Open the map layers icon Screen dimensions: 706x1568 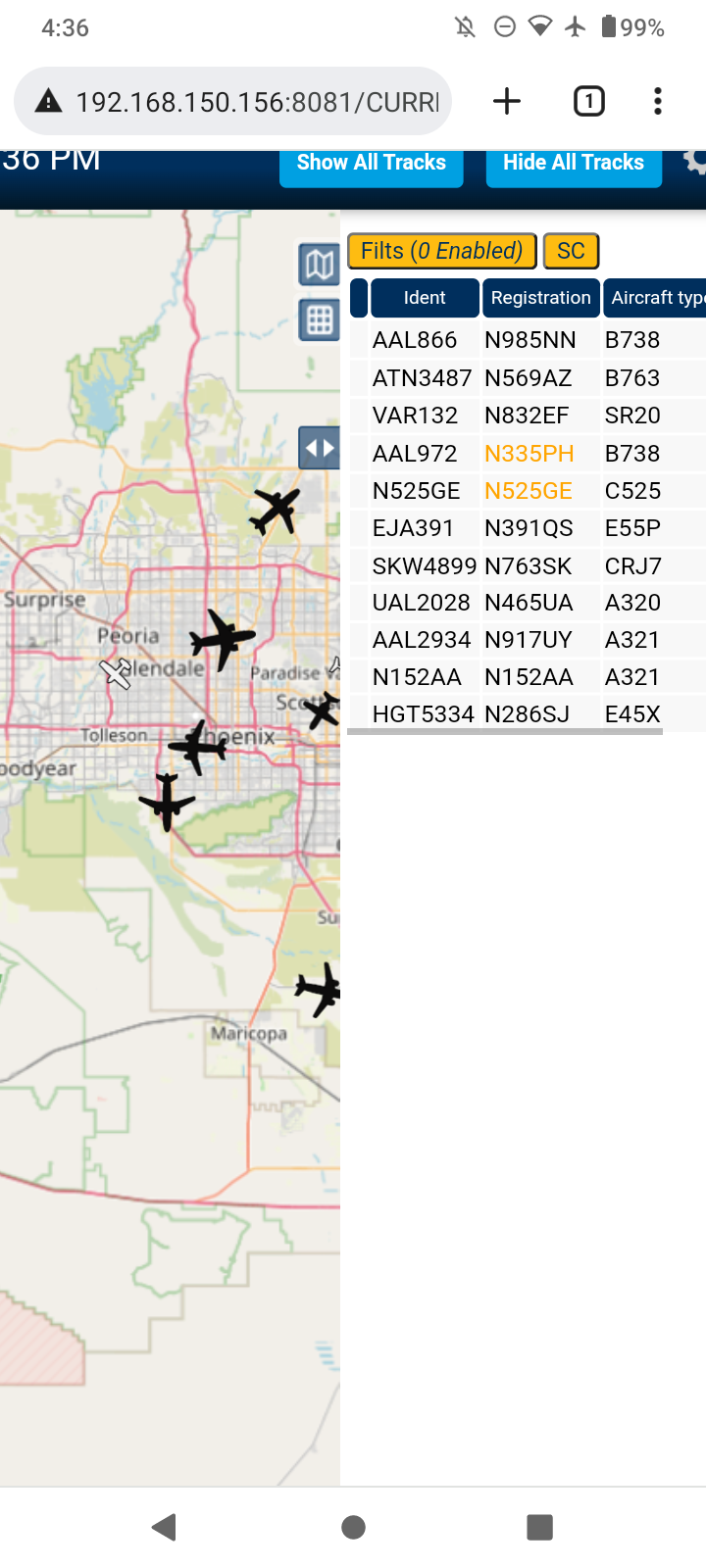coord(320,265)
